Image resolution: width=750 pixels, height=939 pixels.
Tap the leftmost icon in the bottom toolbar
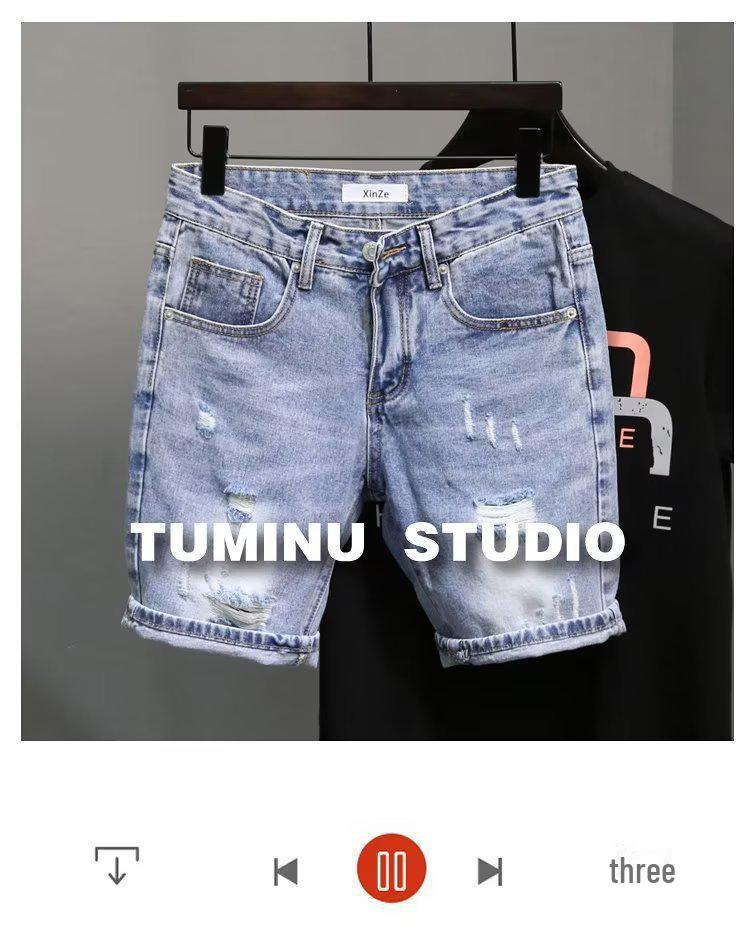tap(116, 868)
